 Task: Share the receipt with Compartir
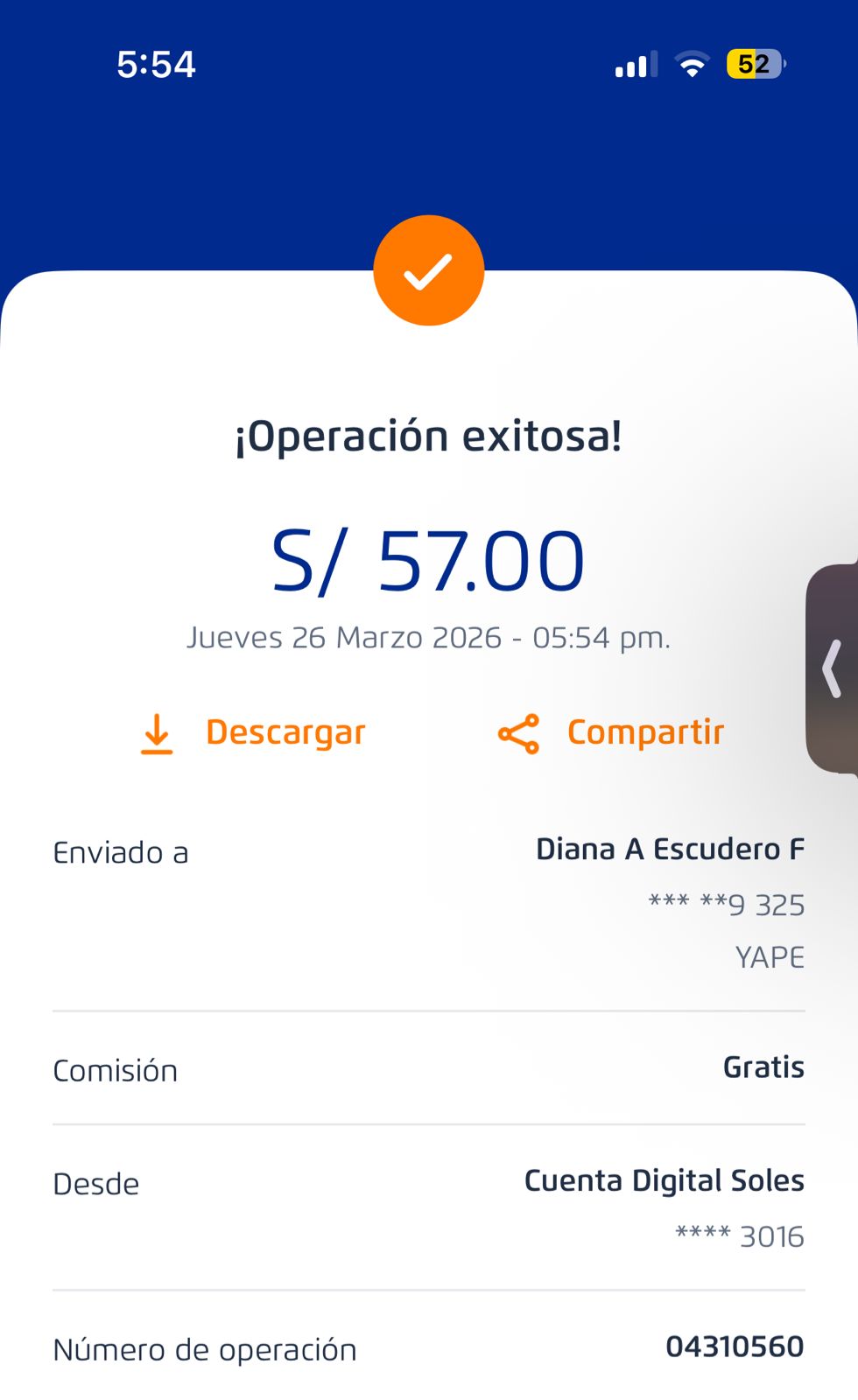(x=612, y=733)
